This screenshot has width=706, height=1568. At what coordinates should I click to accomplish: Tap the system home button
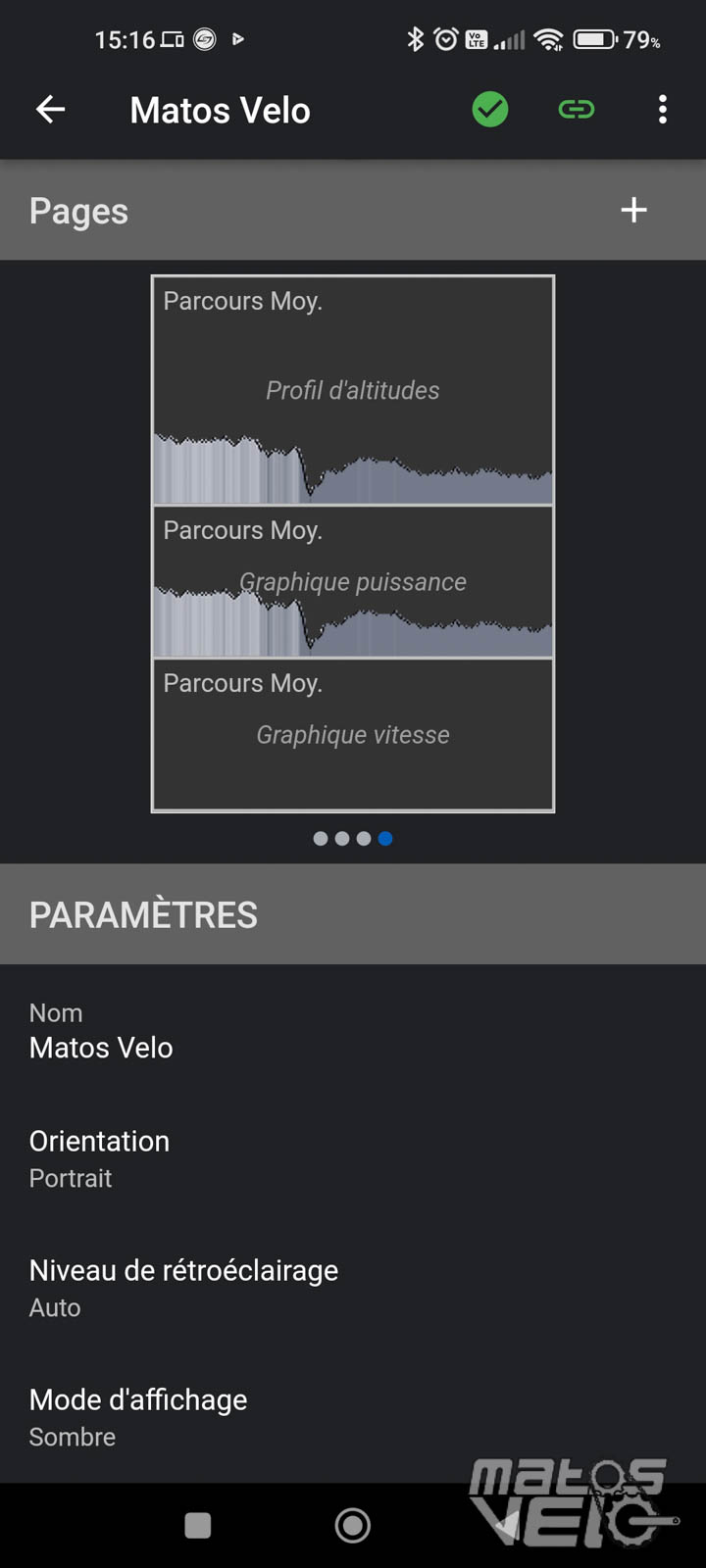tap(353, 1525)
